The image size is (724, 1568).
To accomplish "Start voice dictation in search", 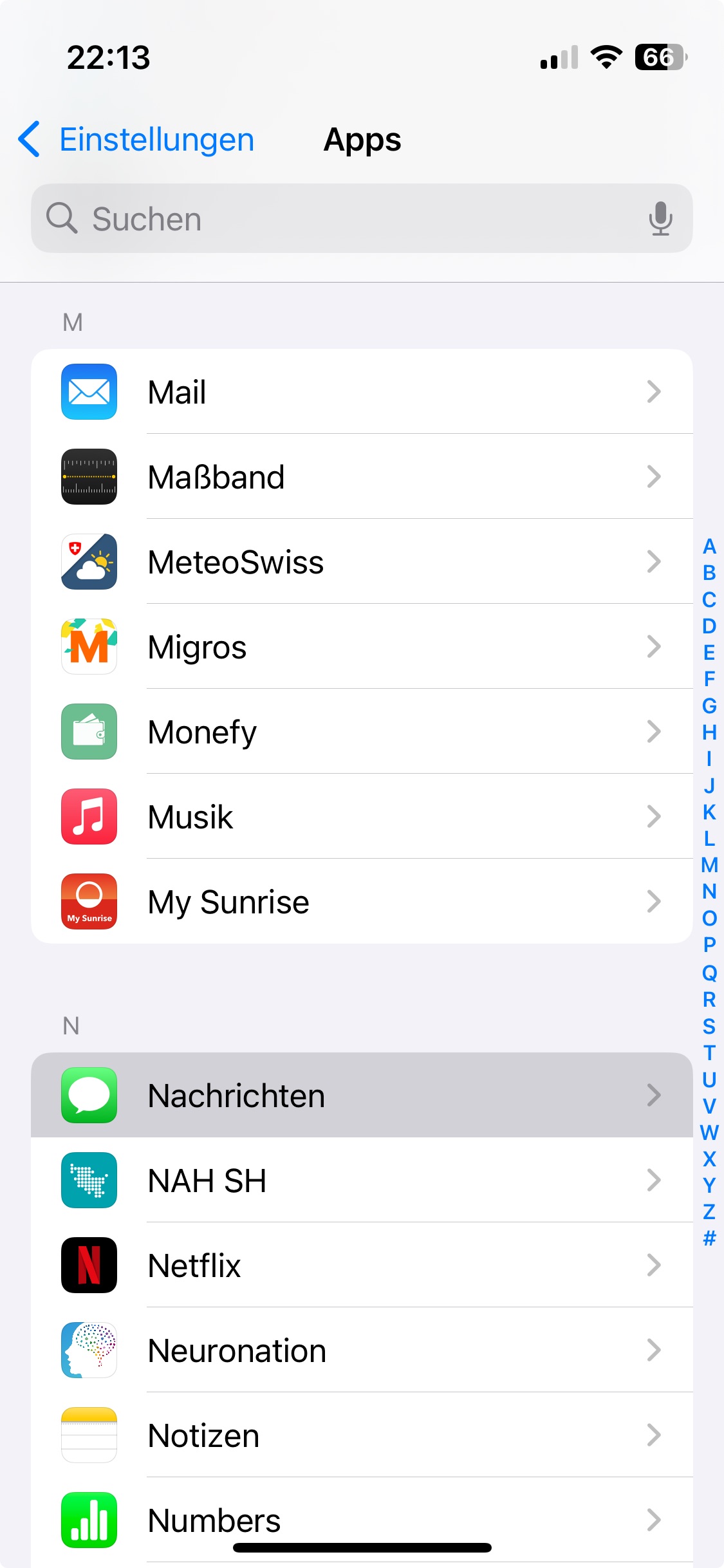I will point(660,219).
